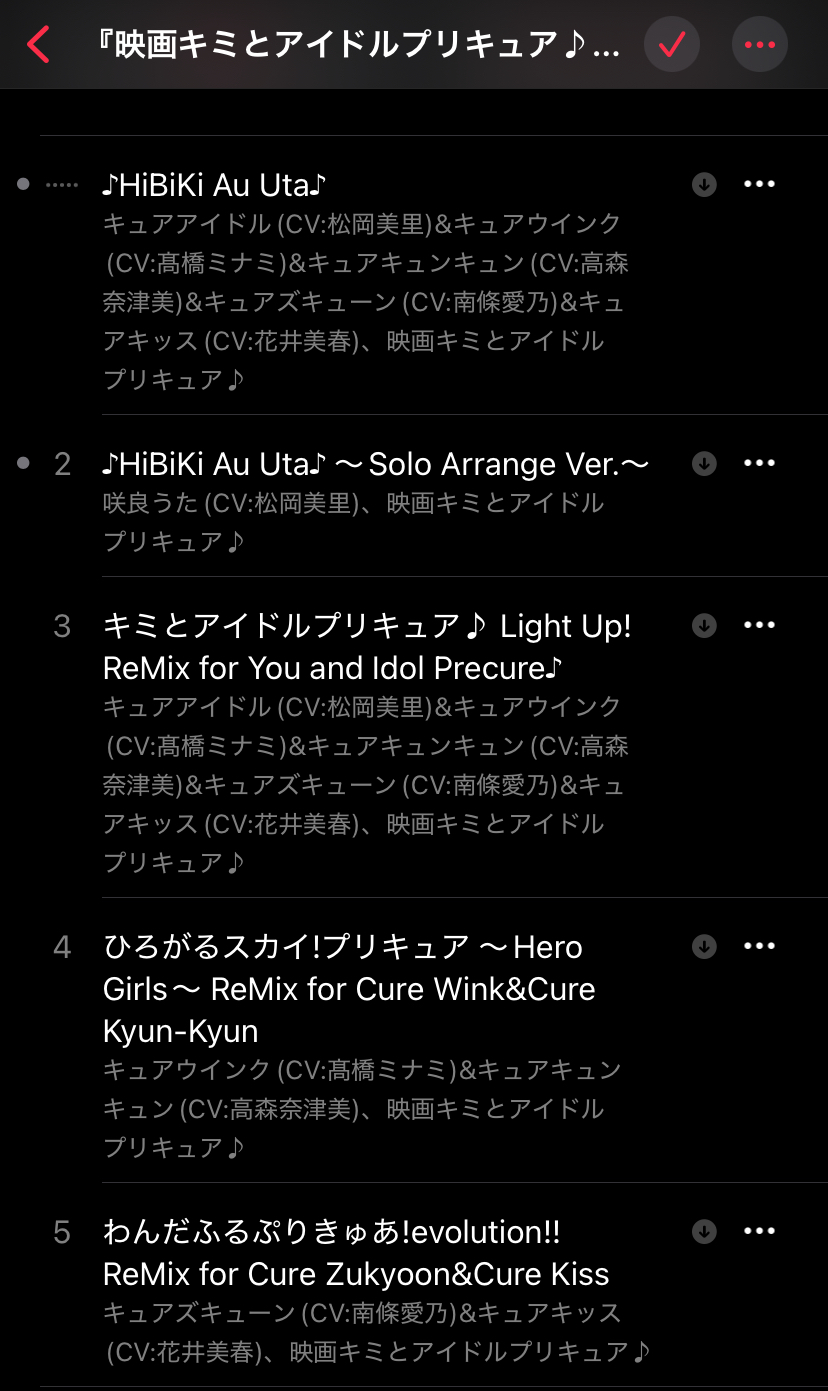Show more options for Solo Arrange Ver.
The height and width of the screenshot is (1391, 828).
click(760, 463)
